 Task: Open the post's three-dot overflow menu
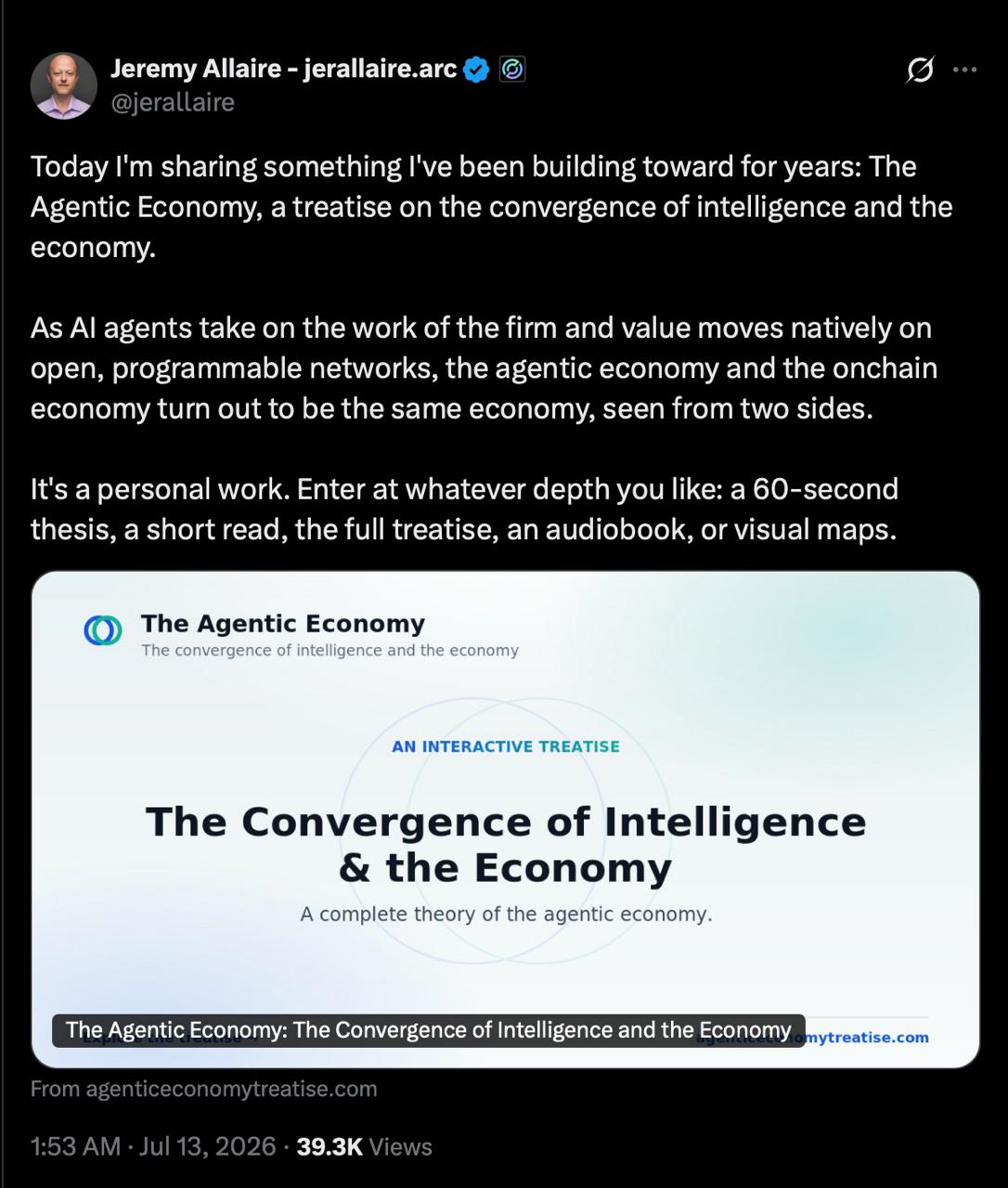pos(965,70)
